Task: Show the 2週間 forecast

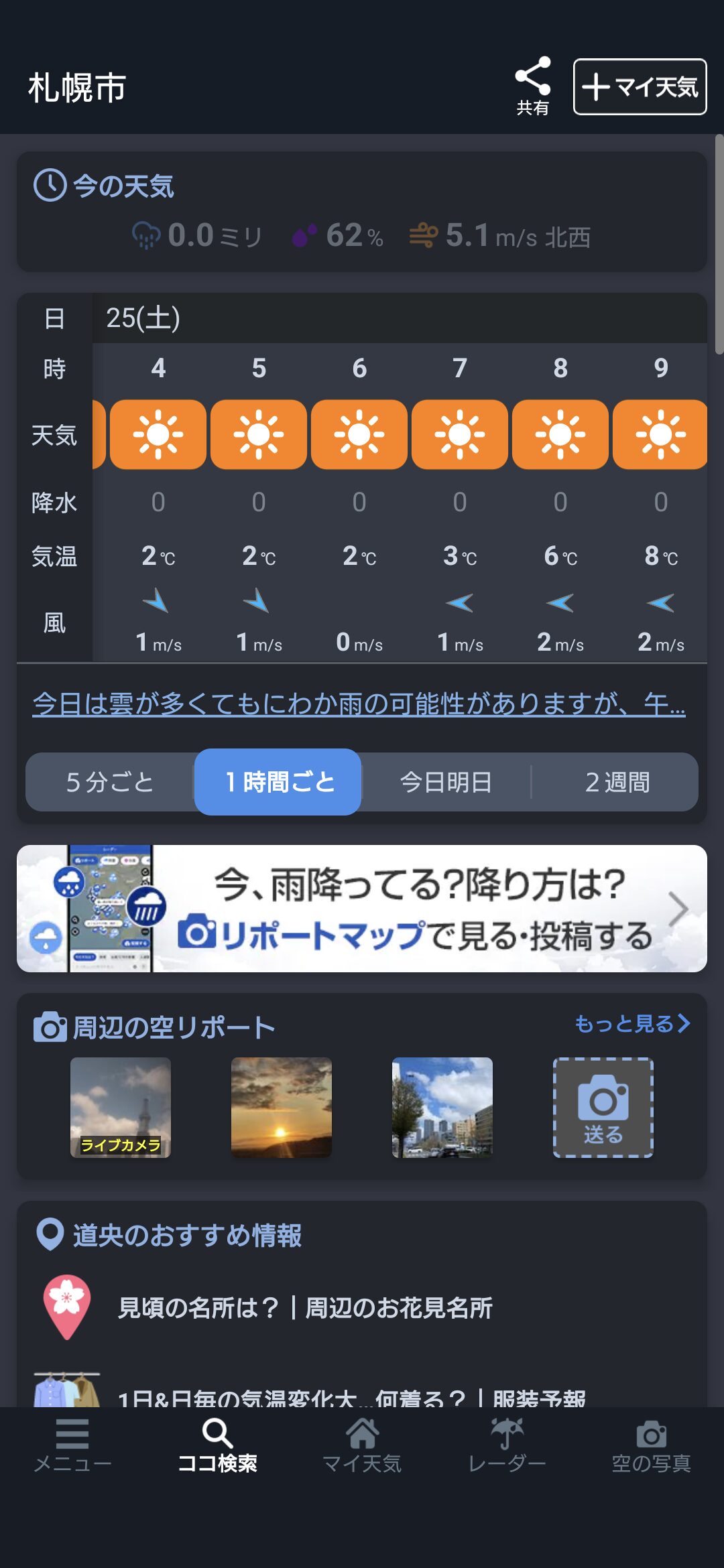Action: click(x=617, y=782)
